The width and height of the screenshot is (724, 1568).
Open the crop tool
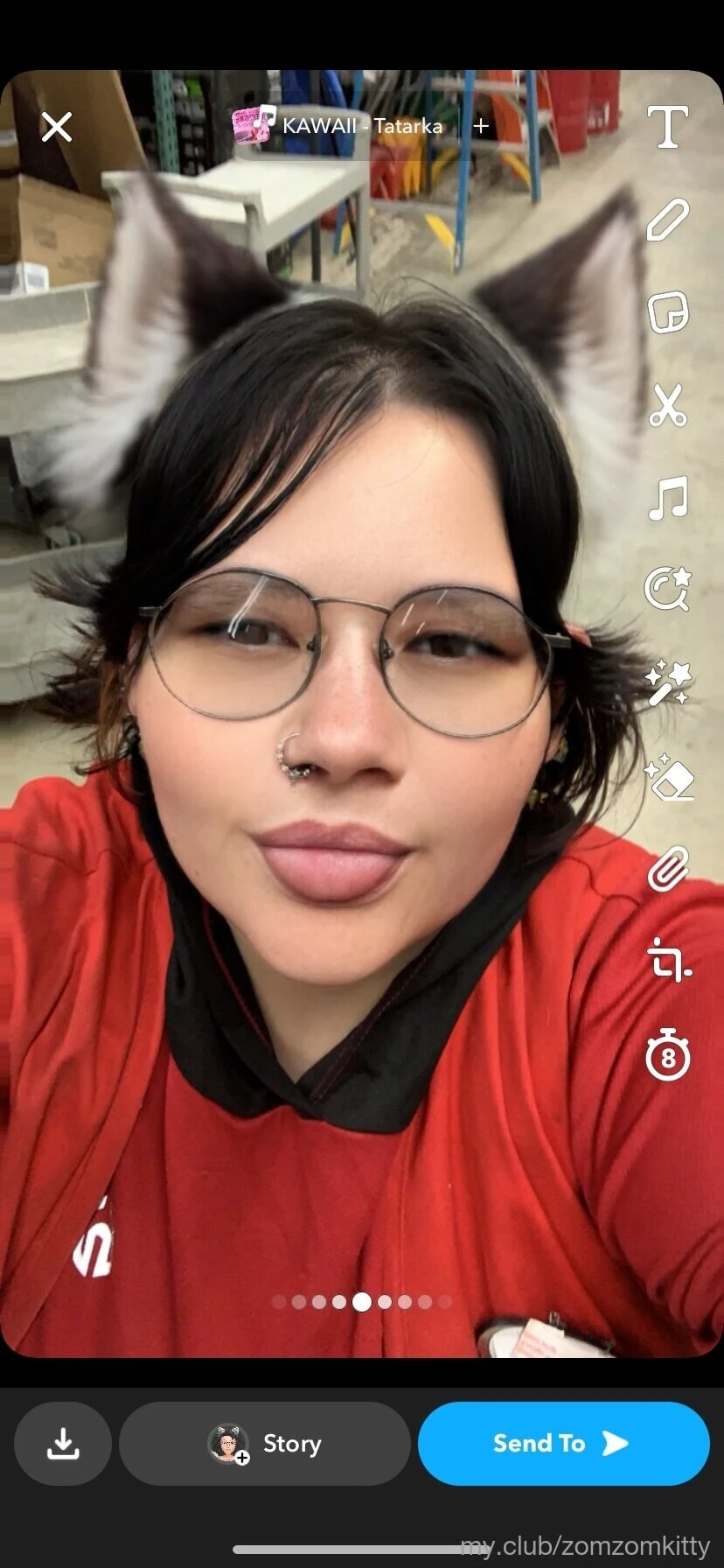668,961
